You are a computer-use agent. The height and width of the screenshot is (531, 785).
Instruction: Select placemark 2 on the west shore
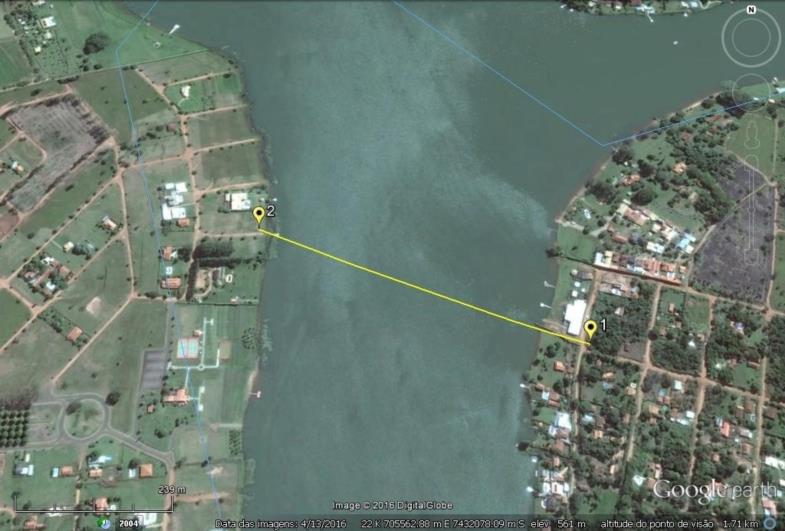(x=259, y=215)
